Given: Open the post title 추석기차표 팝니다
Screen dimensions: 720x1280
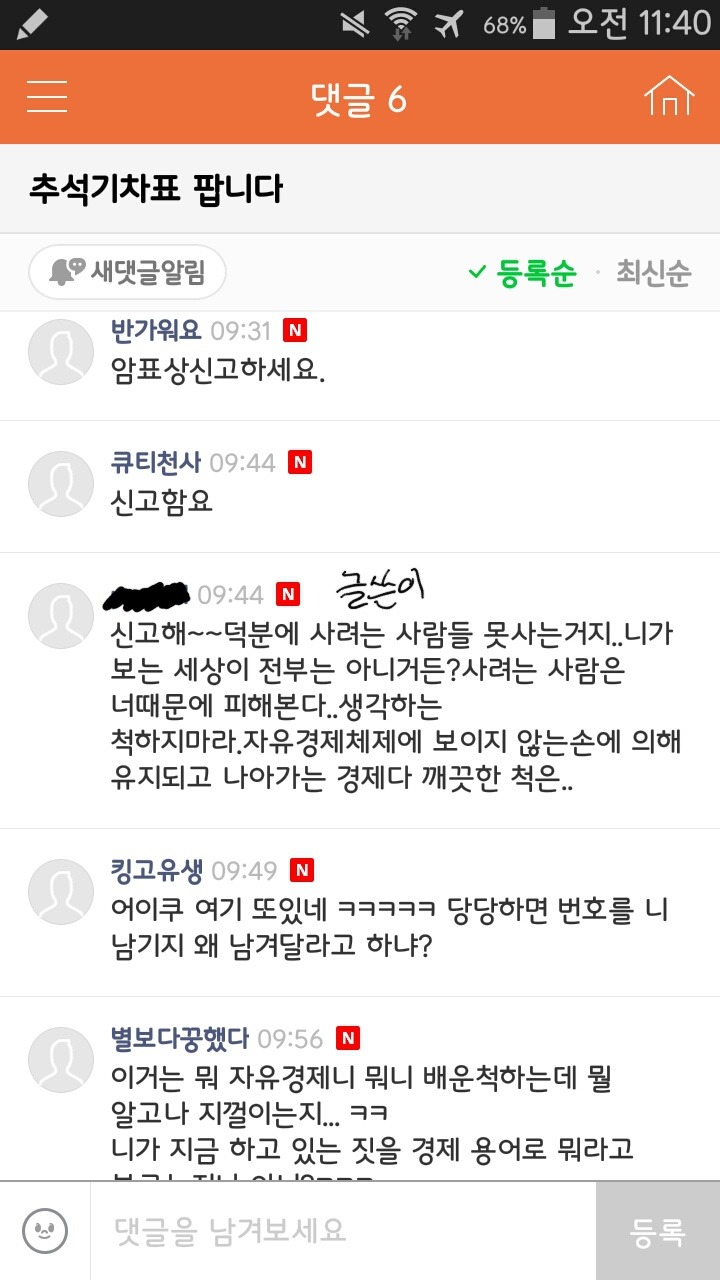Looking at the screenshot, I should pos(156,188).
